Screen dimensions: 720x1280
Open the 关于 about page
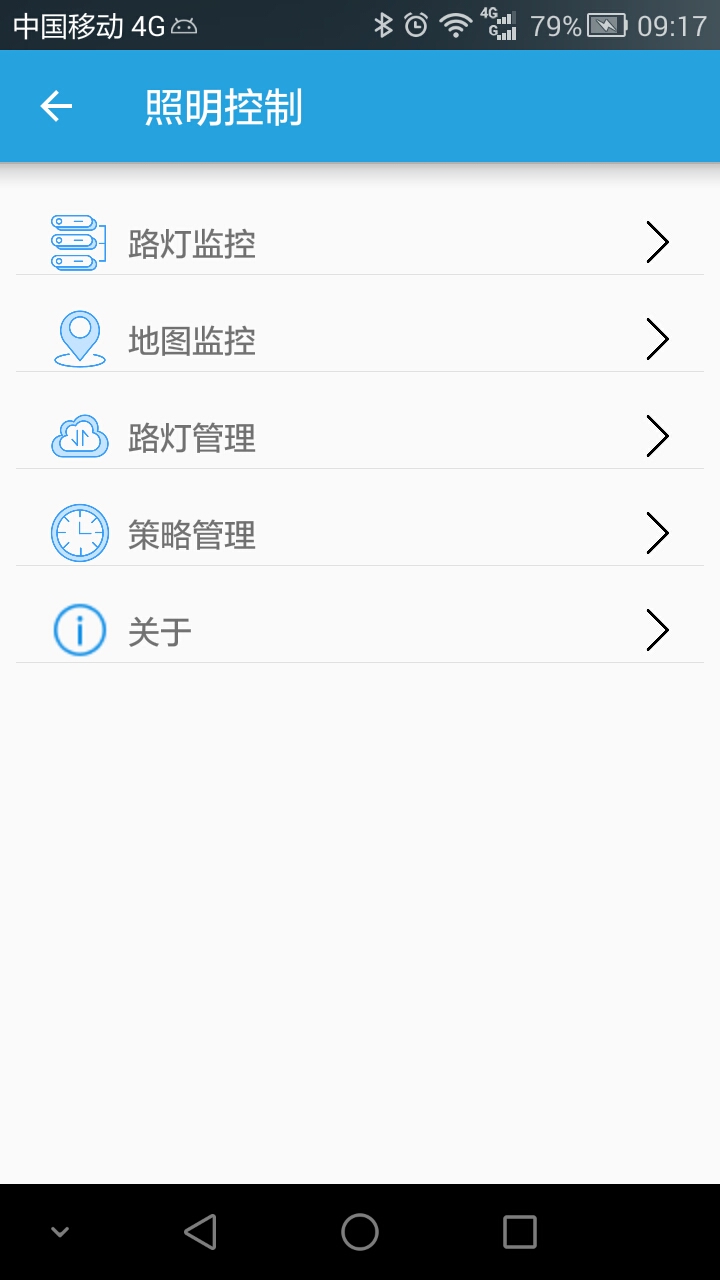360,630
